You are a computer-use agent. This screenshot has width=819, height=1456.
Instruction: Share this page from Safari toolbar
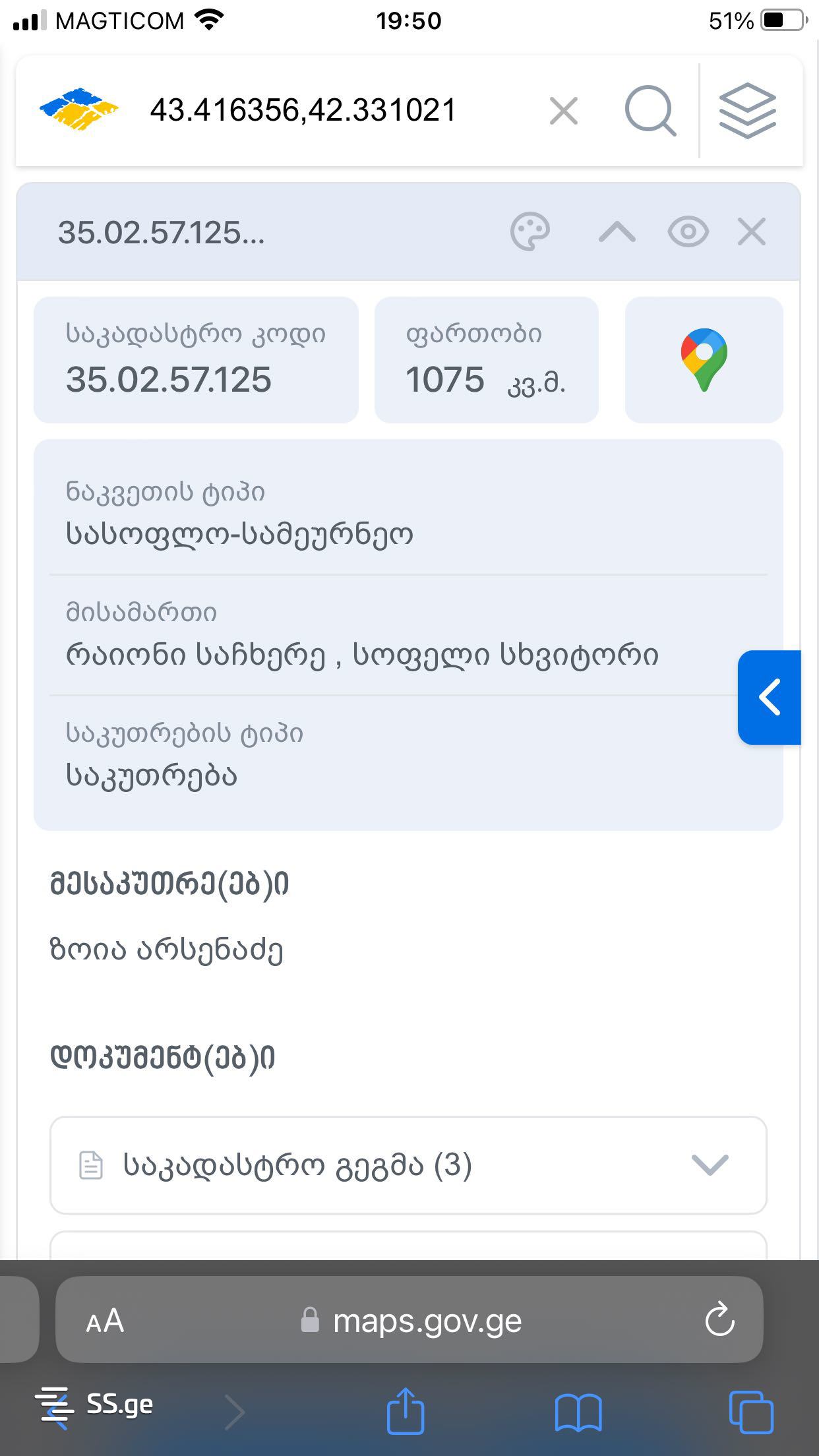point(405,1411)
